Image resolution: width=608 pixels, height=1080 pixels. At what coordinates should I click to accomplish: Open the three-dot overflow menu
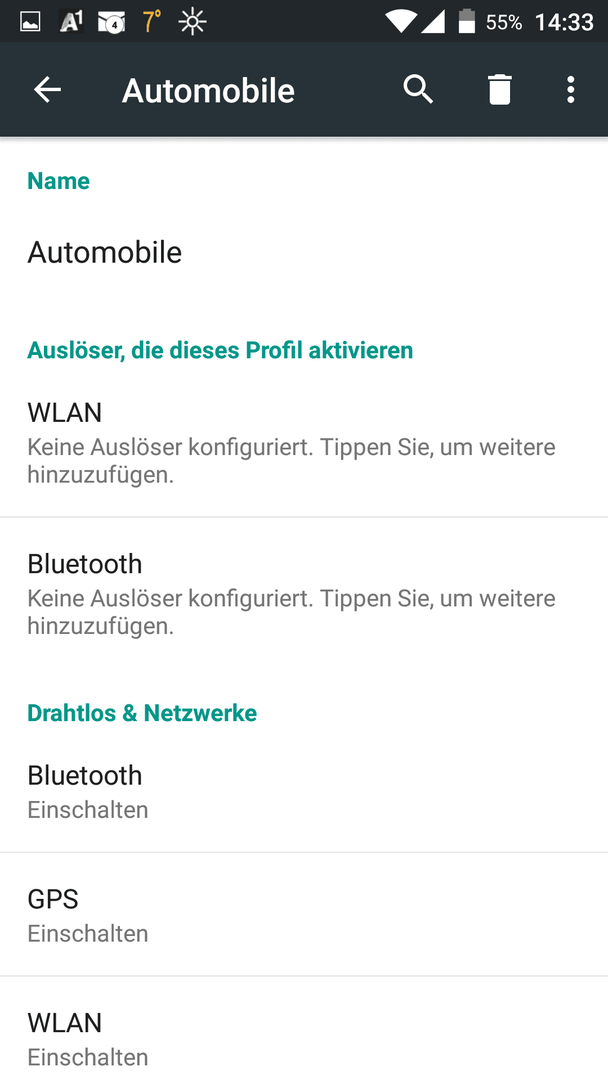click(x=570, y=90)
